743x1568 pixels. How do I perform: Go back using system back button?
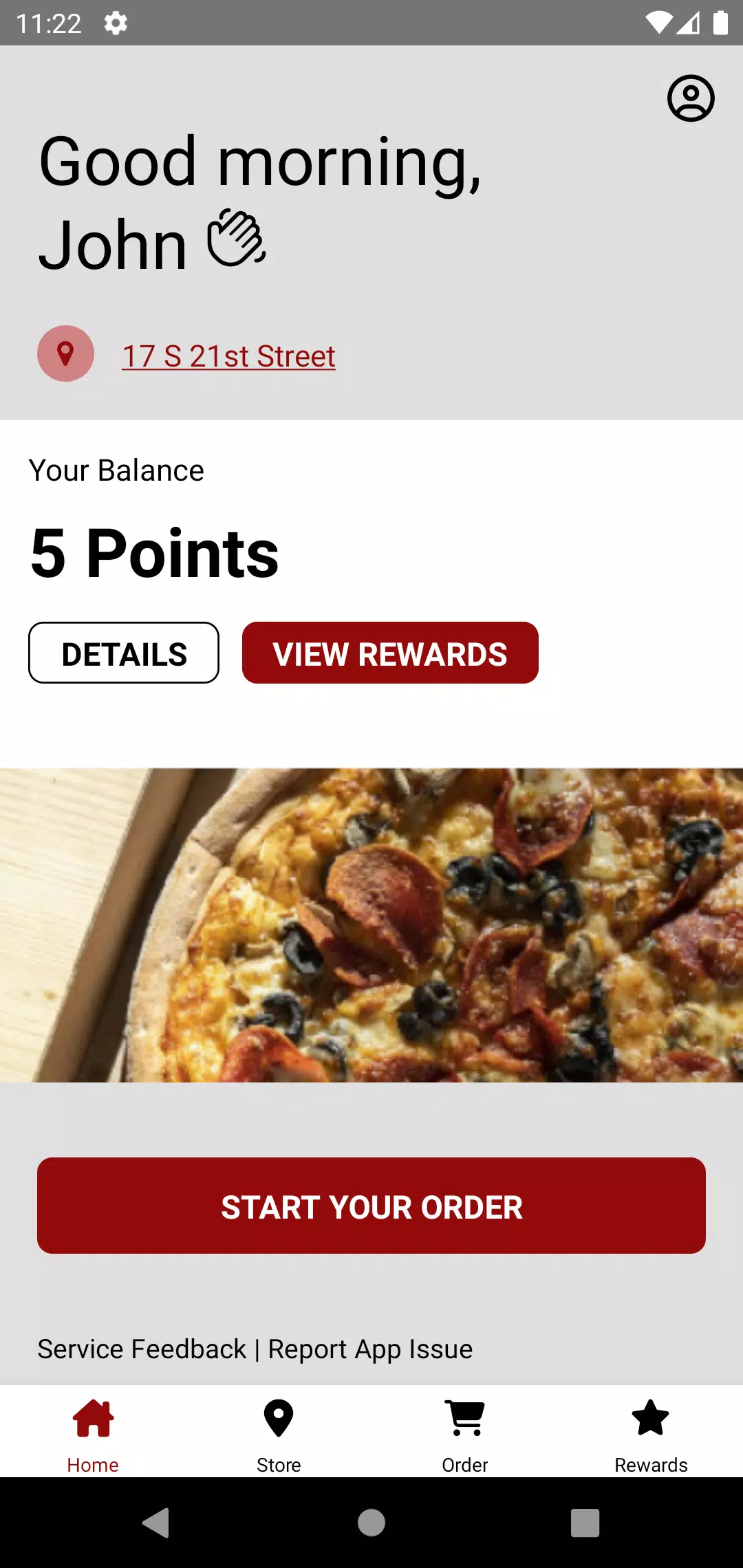click(156, 1523)
